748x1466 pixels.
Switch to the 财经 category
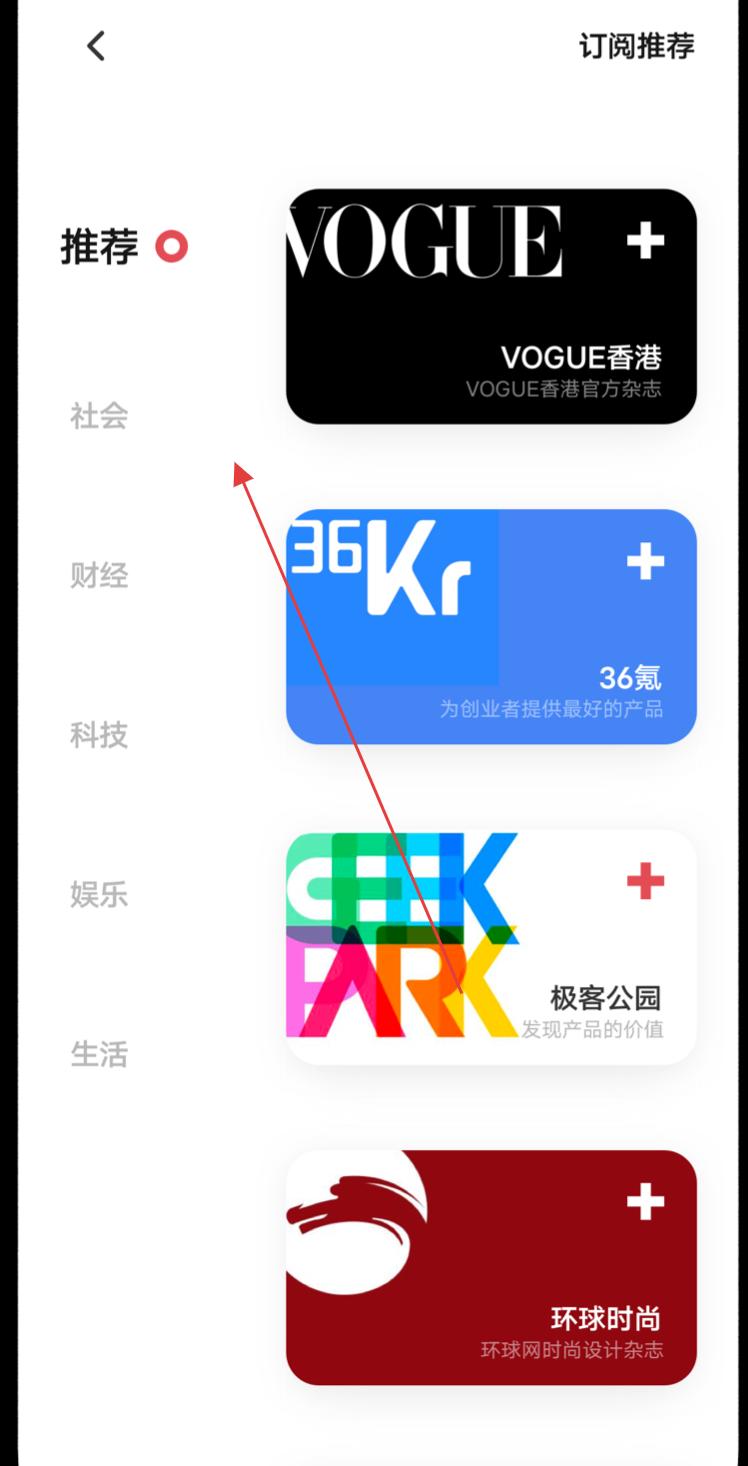99,576
